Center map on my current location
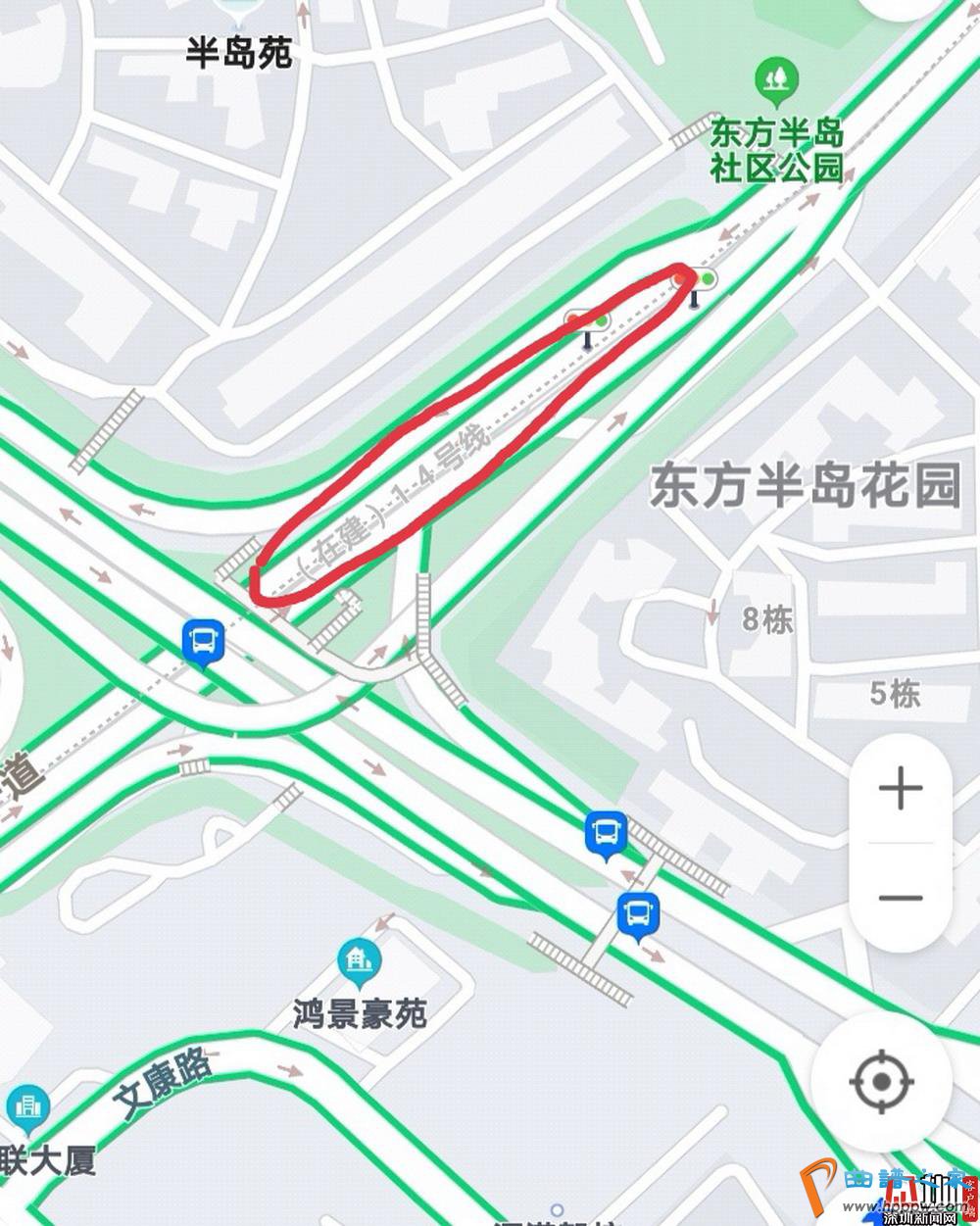Screen dimensions: 980x1226 (x=881, y=1082)
